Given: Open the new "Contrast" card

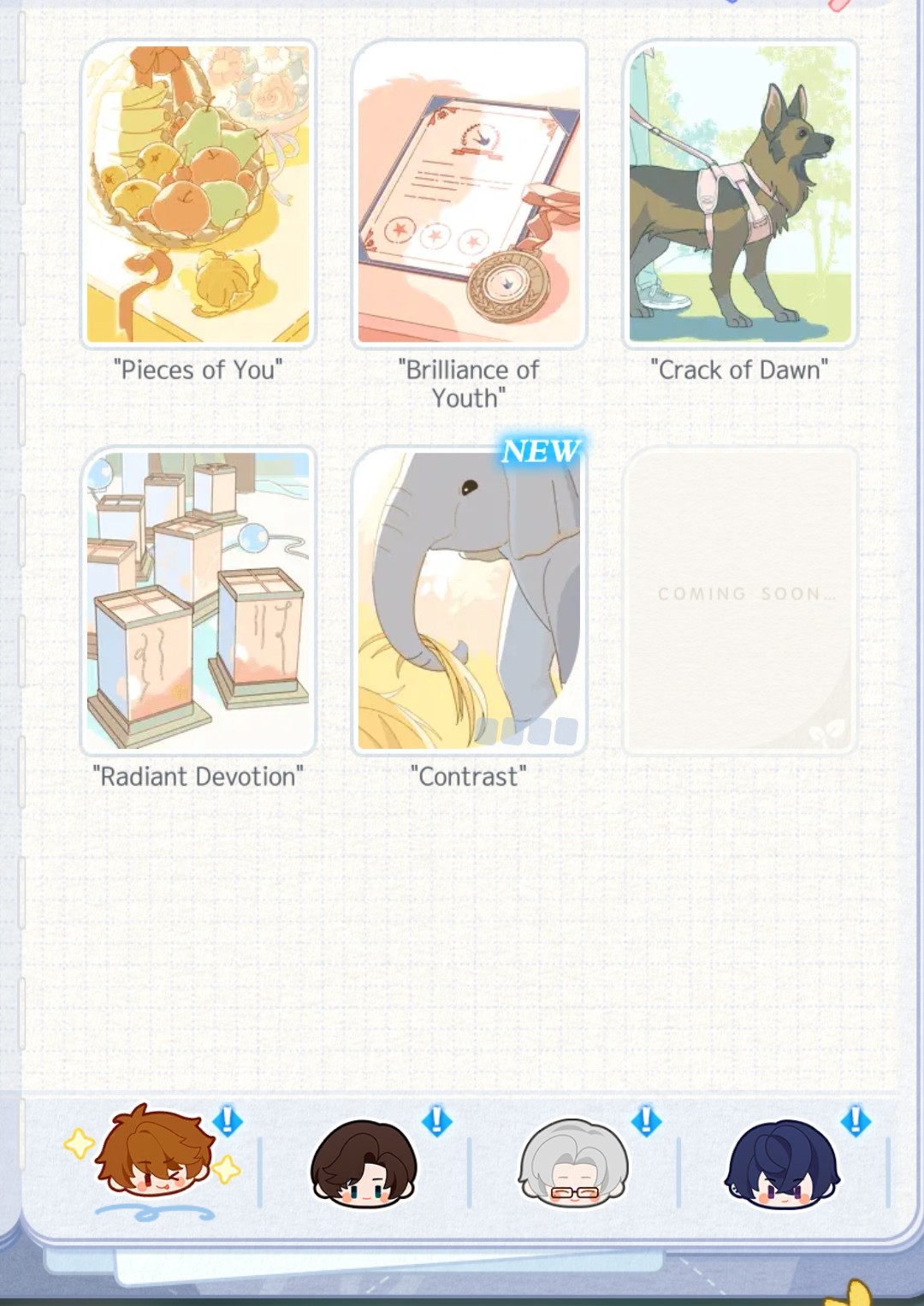Looking at the screenshot, I should (469, 600).
